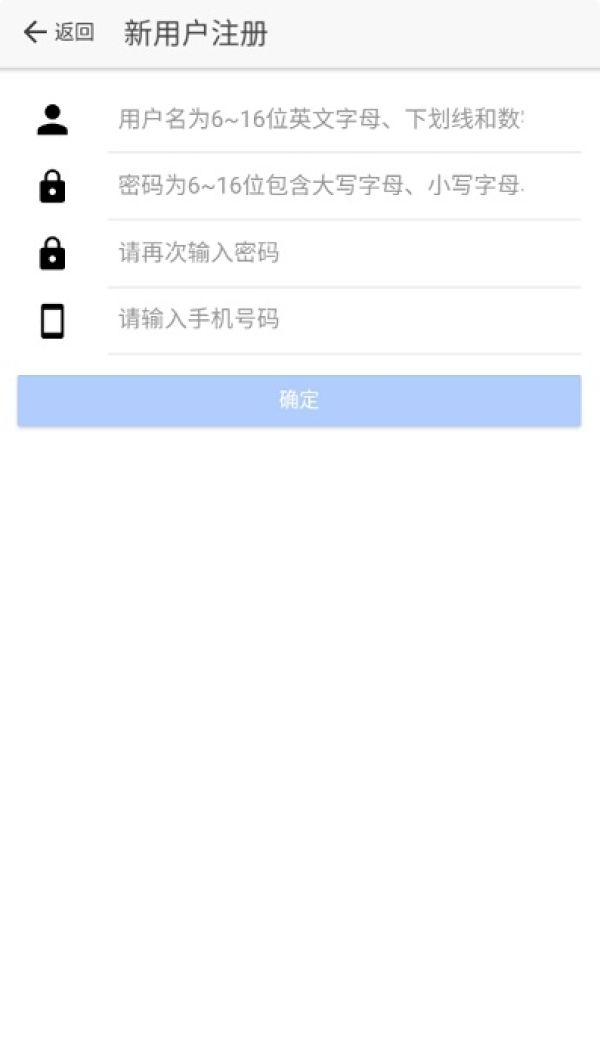Image resolution: width=600 pixels, height=1060 pixels.
Task: Focus the username field (用户名为6~16位)
Action: point(344,120)
